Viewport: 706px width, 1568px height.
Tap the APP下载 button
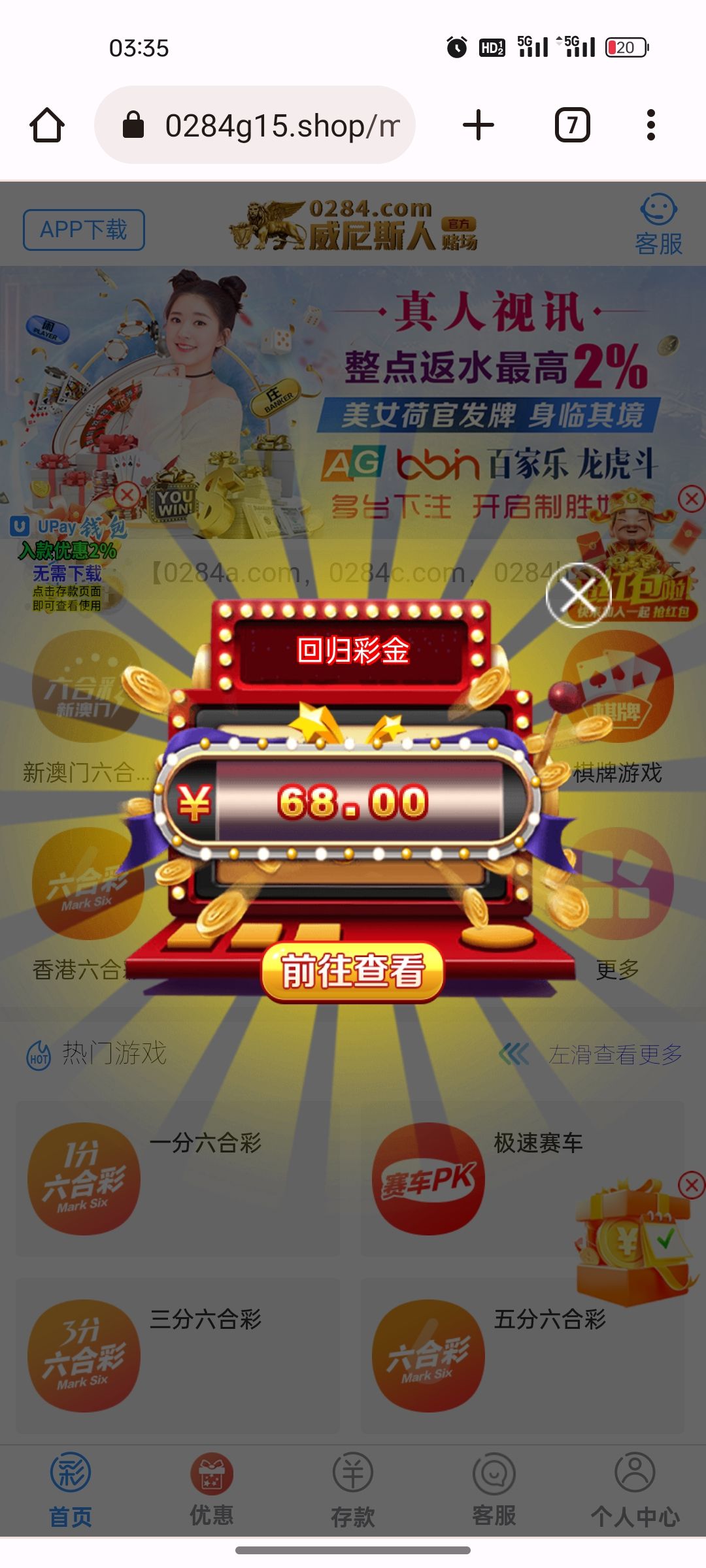point(84,230)
